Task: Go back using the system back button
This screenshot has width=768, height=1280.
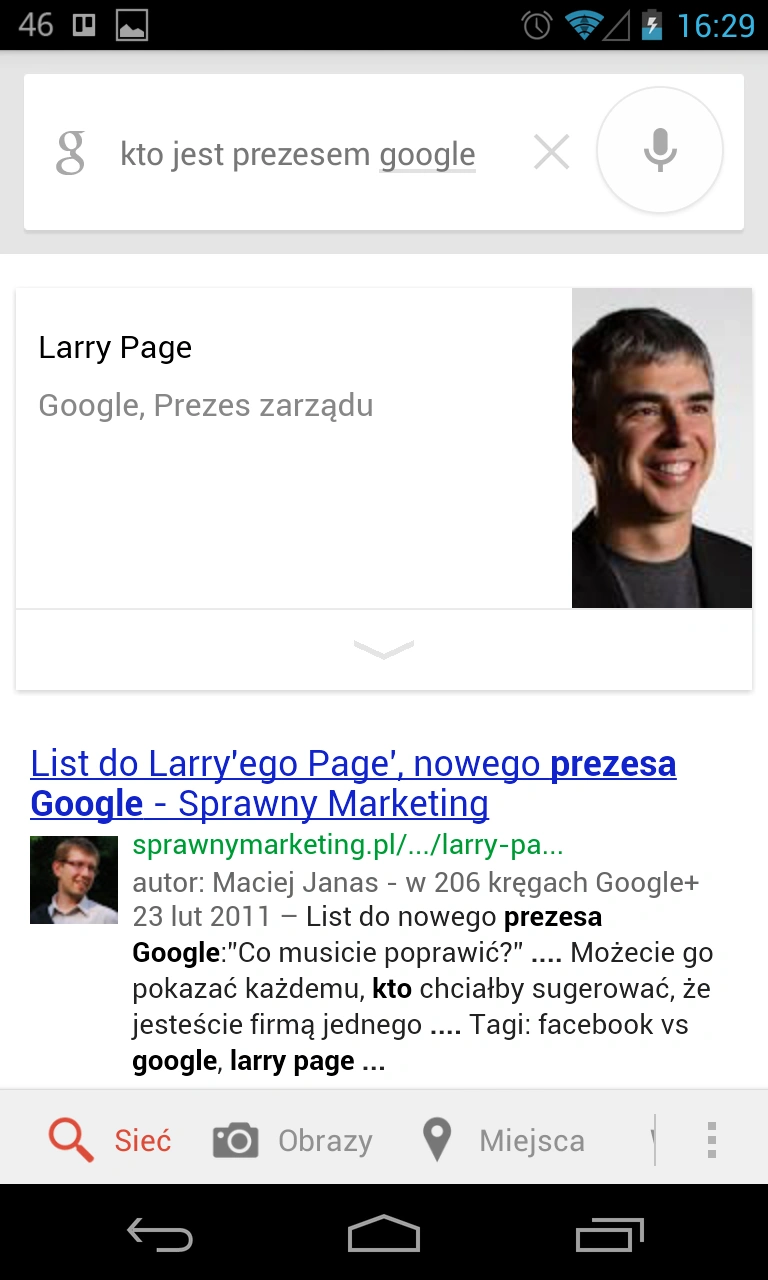Action: pyautogui.click(x=160, y=1236)
